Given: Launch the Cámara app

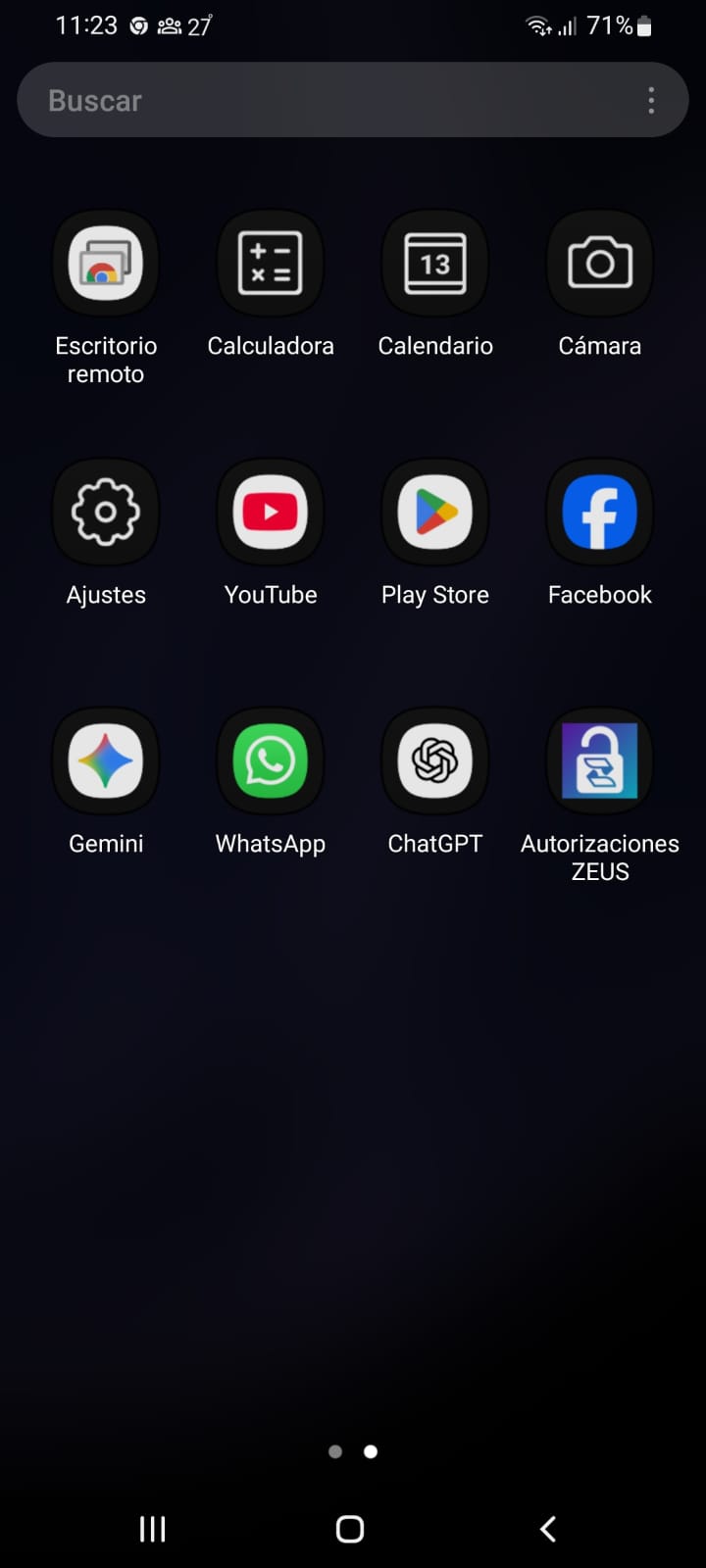Looking at the screenshot, I should click(x=600, y=265).
